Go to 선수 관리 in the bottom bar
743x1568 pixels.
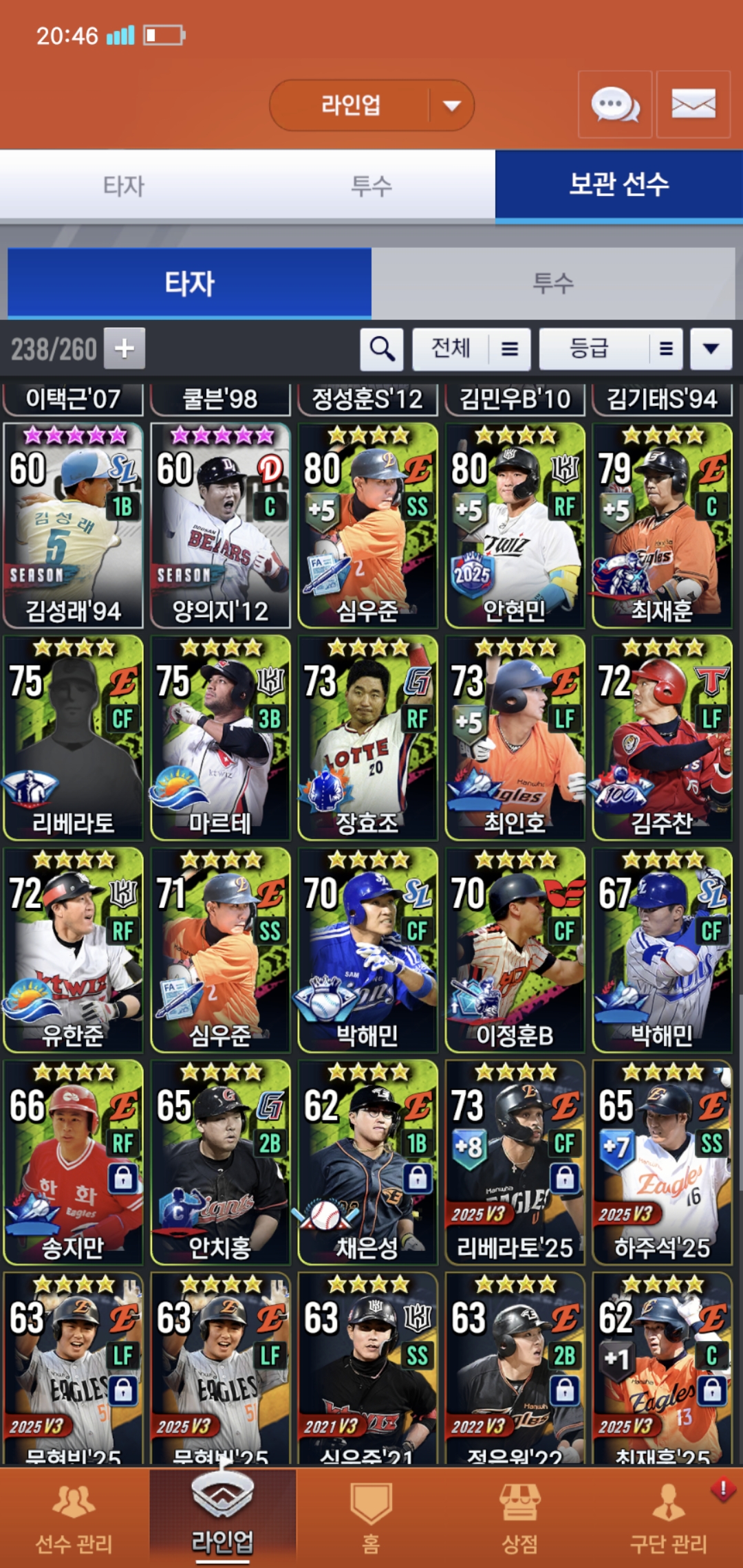tap(74, 1516)
